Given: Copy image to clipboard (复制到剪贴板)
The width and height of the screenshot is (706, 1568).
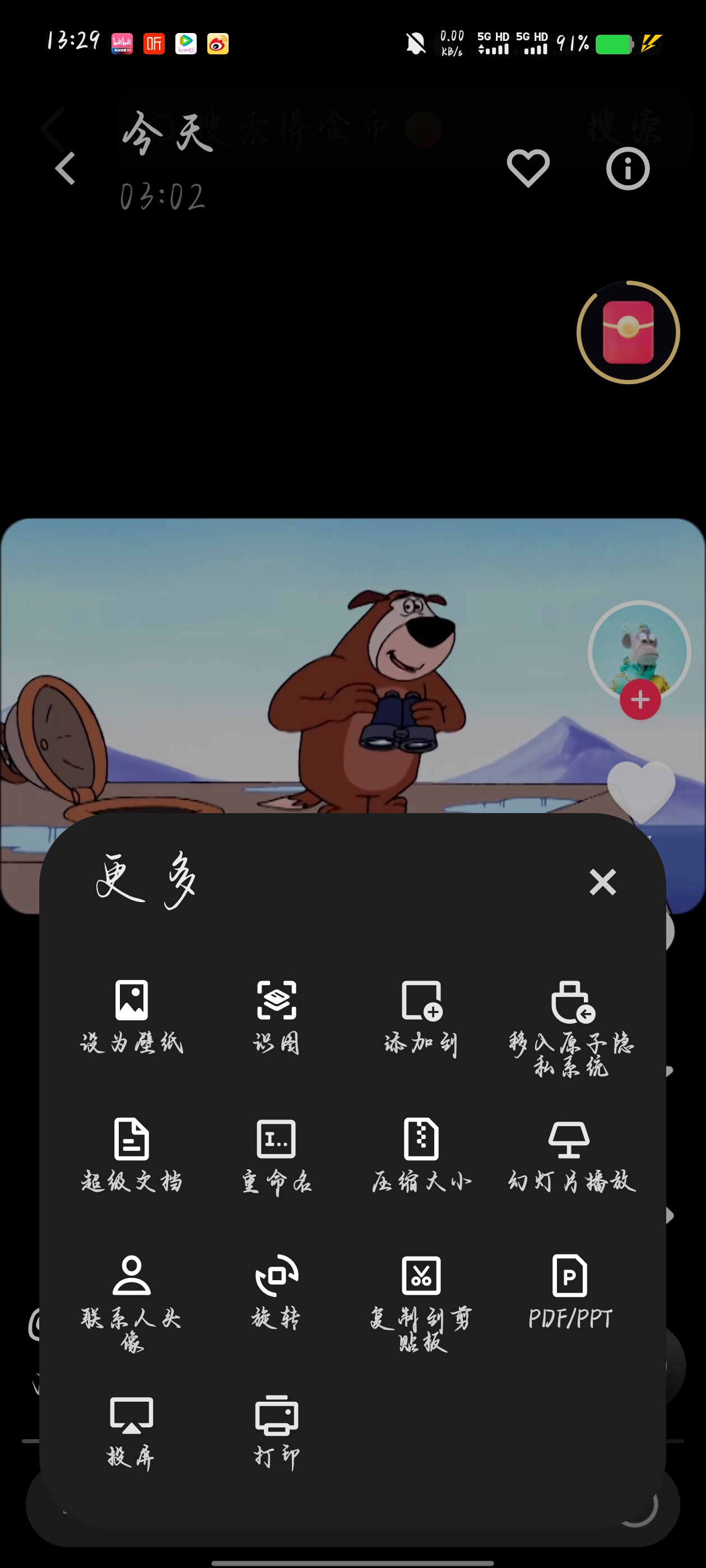Looking at the screenshot, I should tap(421, 1300).
